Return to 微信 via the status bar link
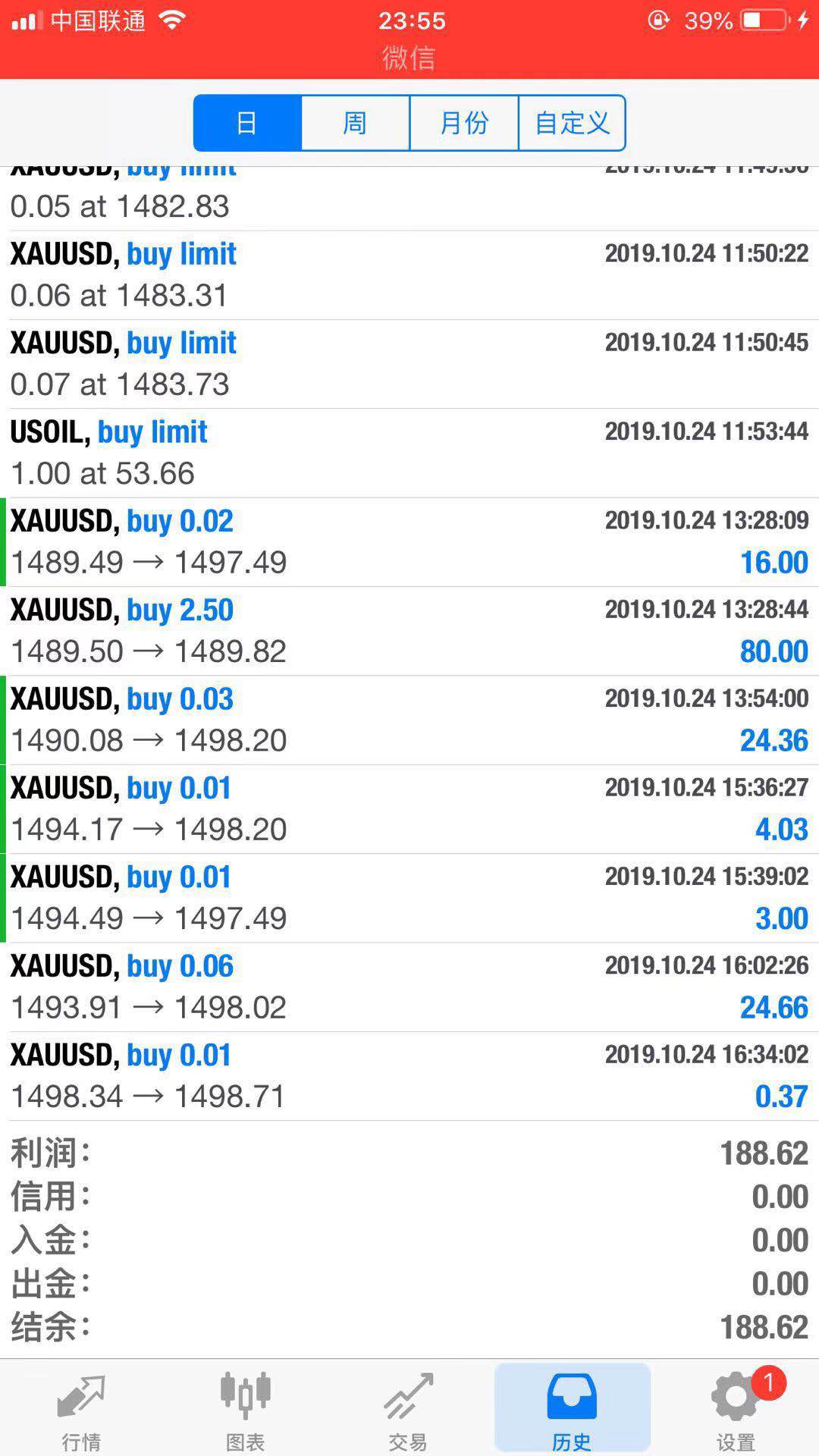 coord(409,58)
